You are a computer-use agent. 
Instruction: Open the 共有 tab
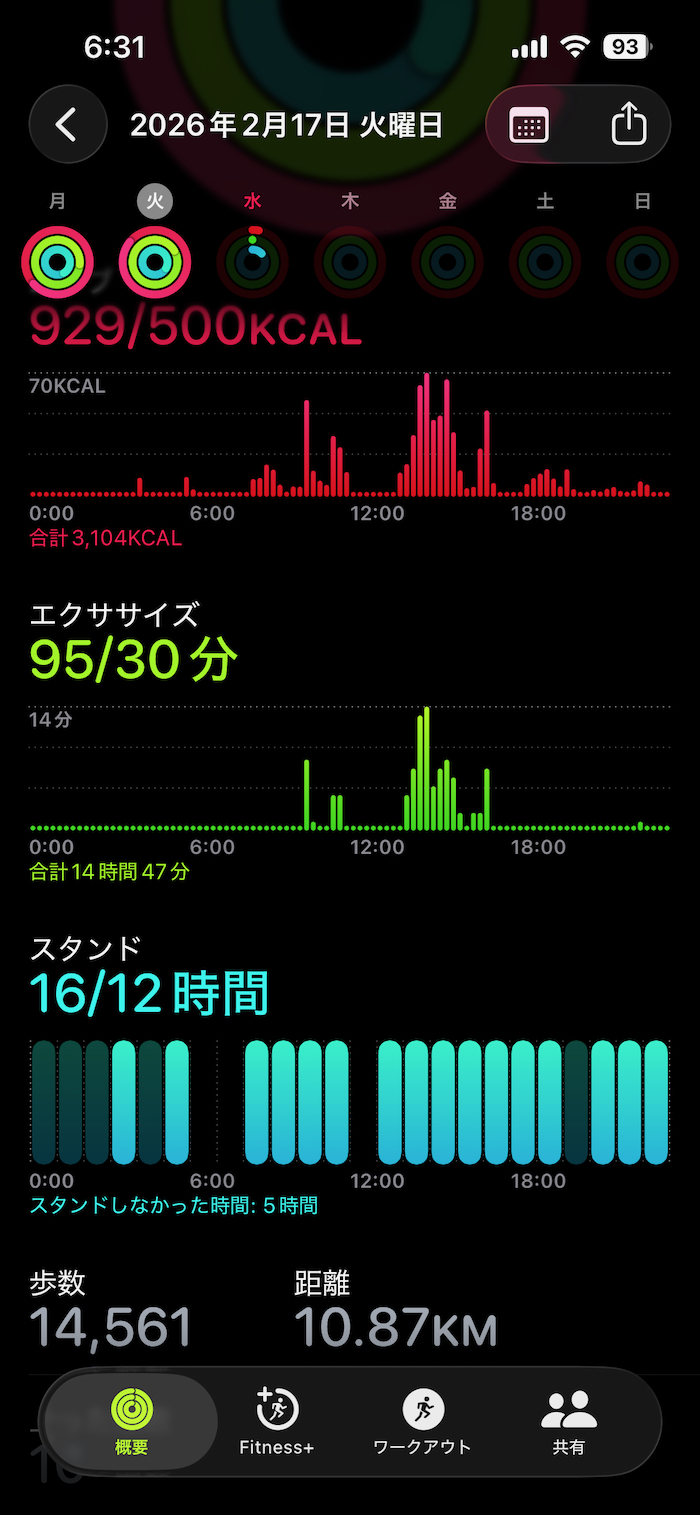568,1421
